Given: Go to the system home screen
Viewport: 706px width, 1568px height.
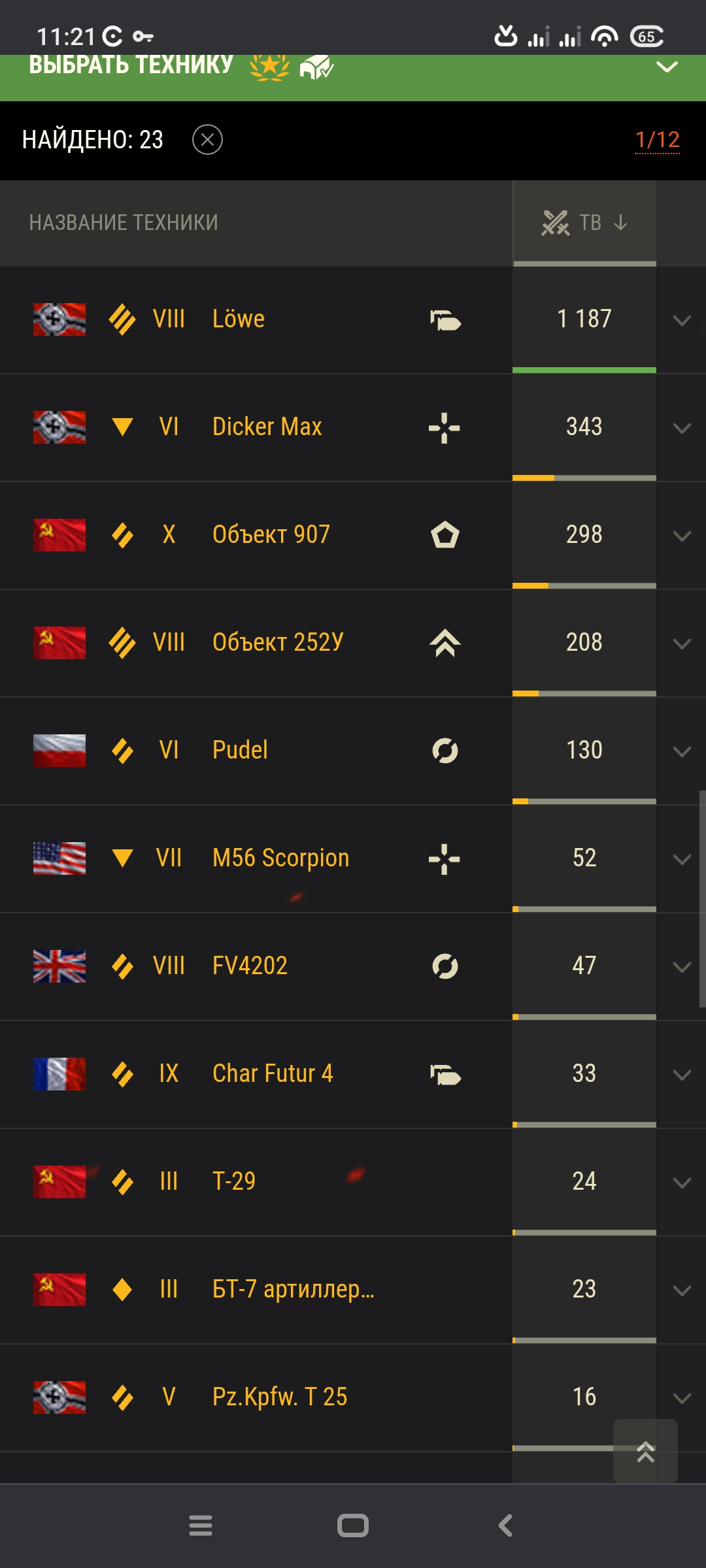Looking at the screenshot, I should [353, 1526].
